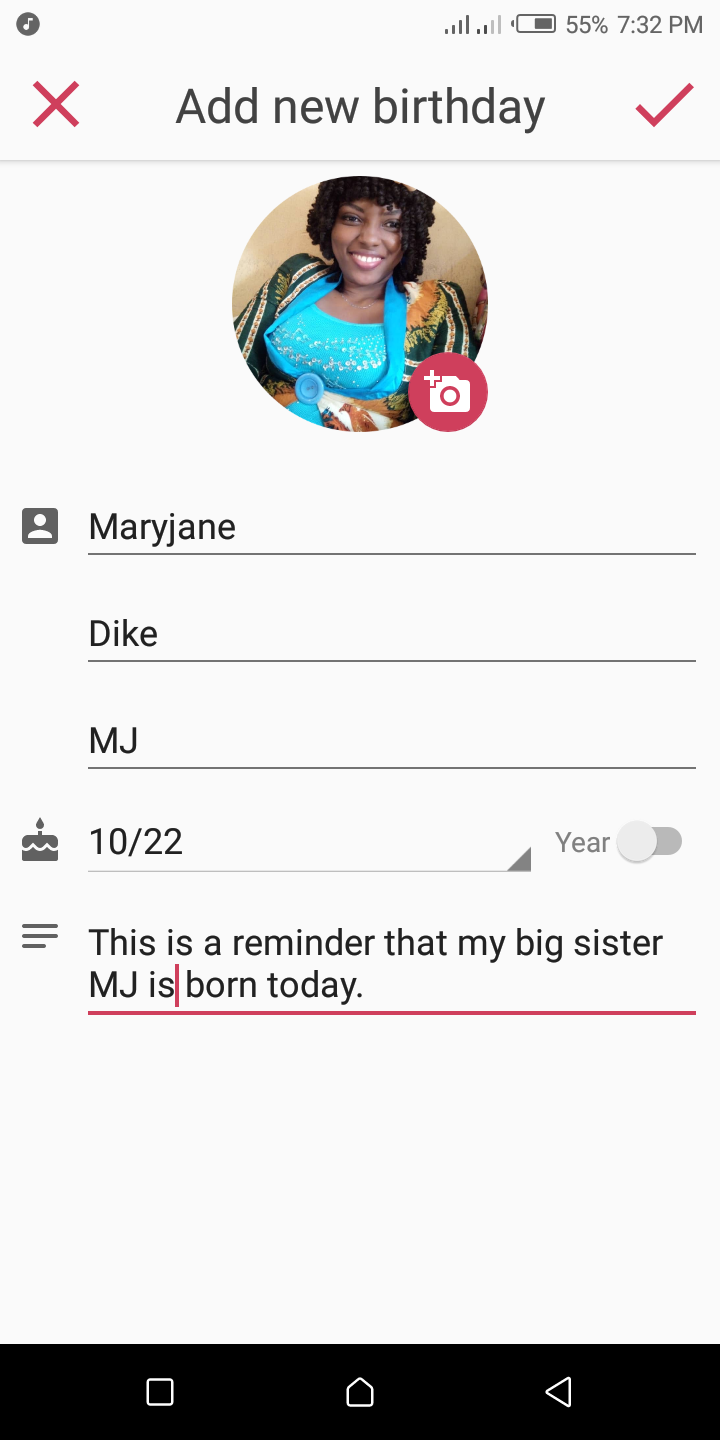Change the contact photo via camera icon
The width and height of the screenshot is (720, 1440).
(x=448, y=393)
